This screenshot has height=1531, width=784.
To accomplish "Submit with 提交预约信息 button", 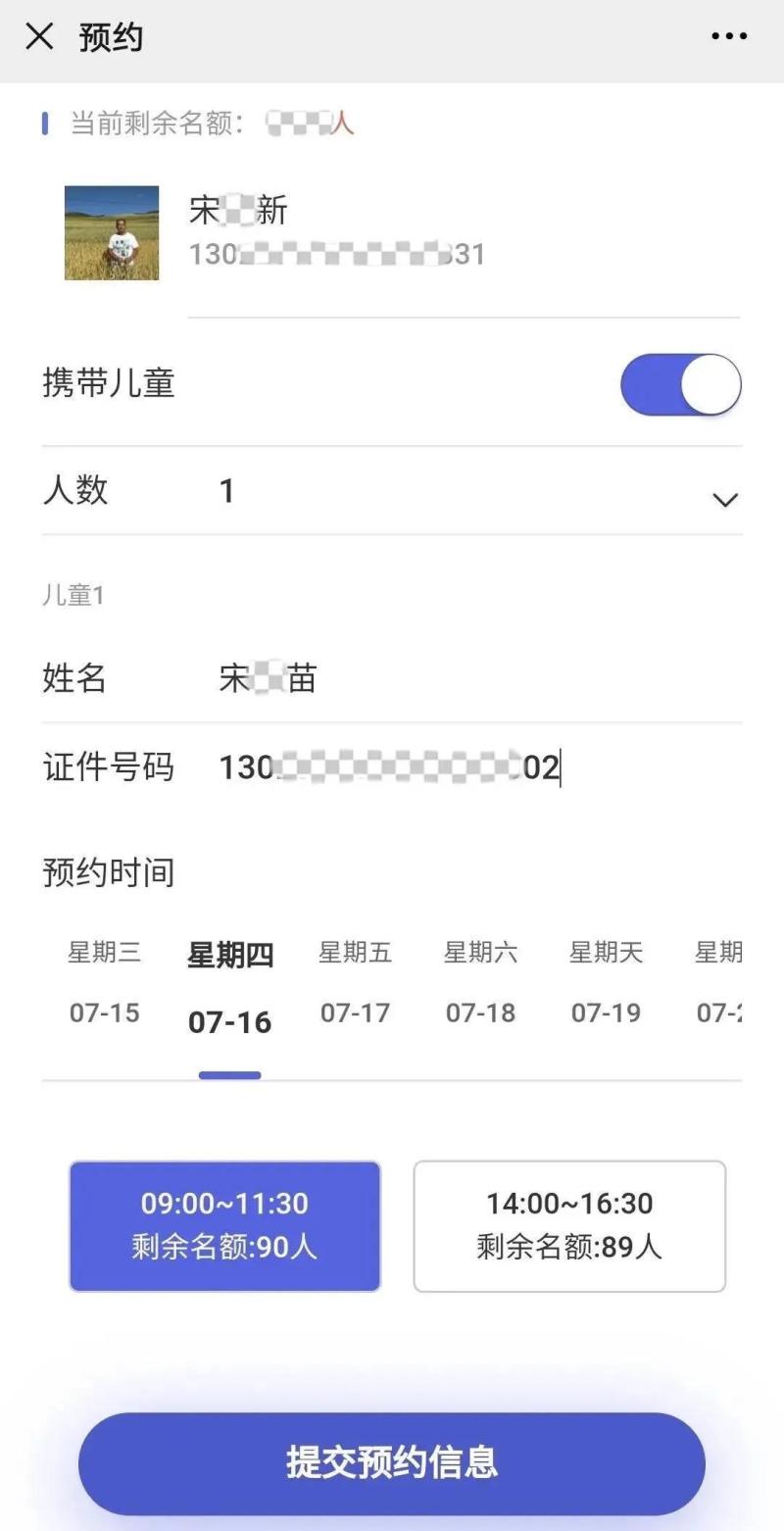I will [x=392, y=1463].
